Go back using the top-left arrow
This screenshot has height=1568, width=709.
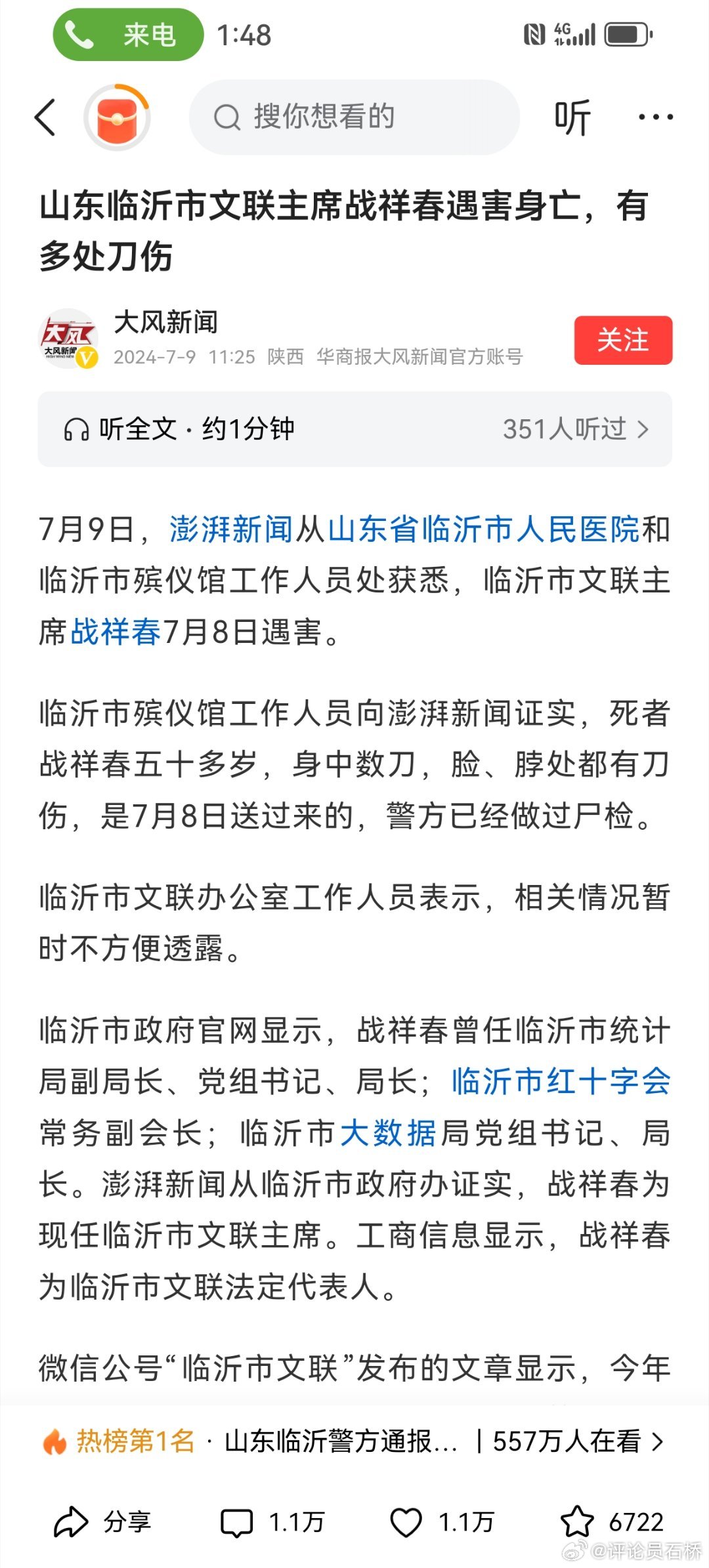(45, 118)
